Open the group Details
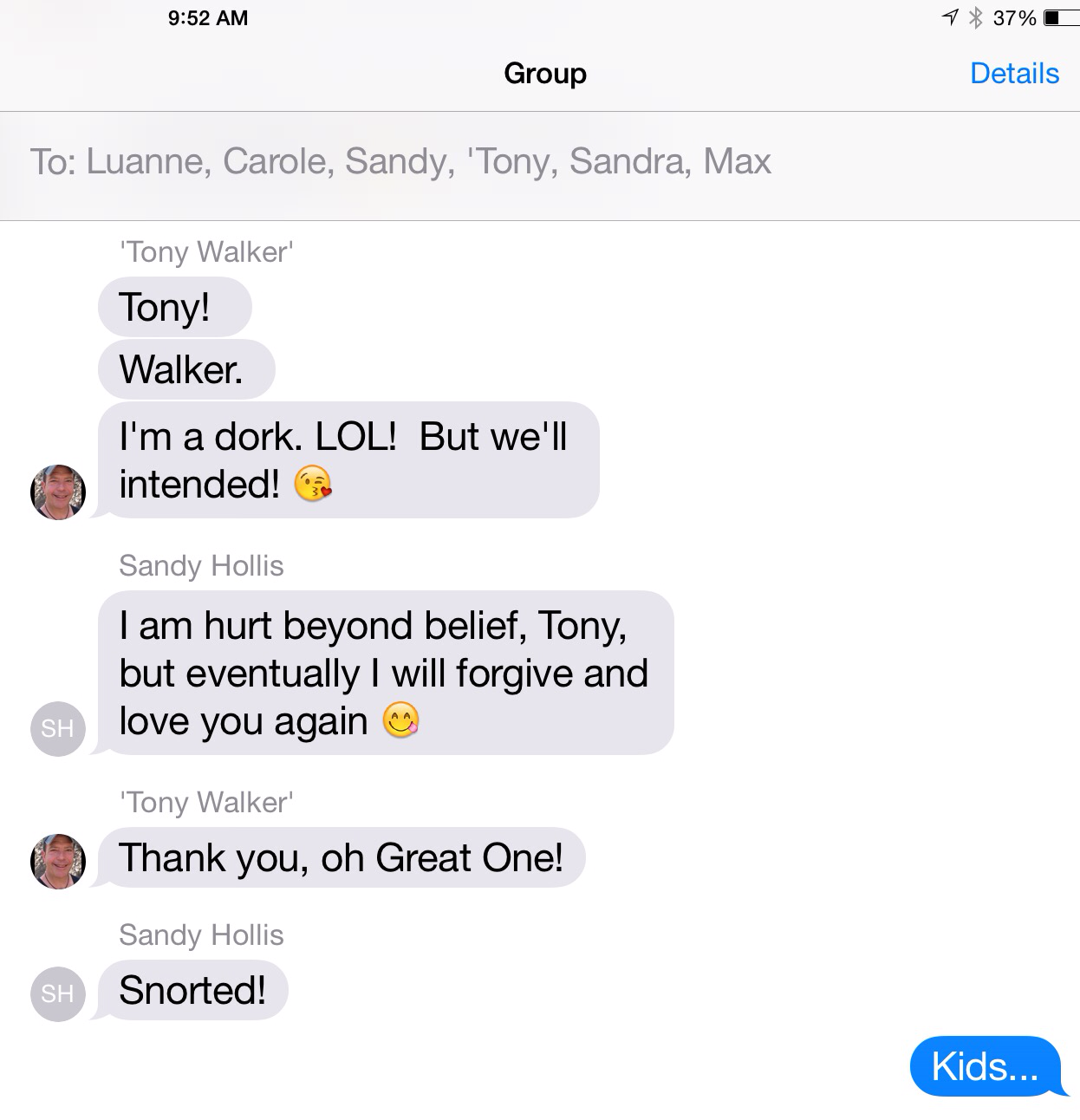 click(x=1014, y=74)
